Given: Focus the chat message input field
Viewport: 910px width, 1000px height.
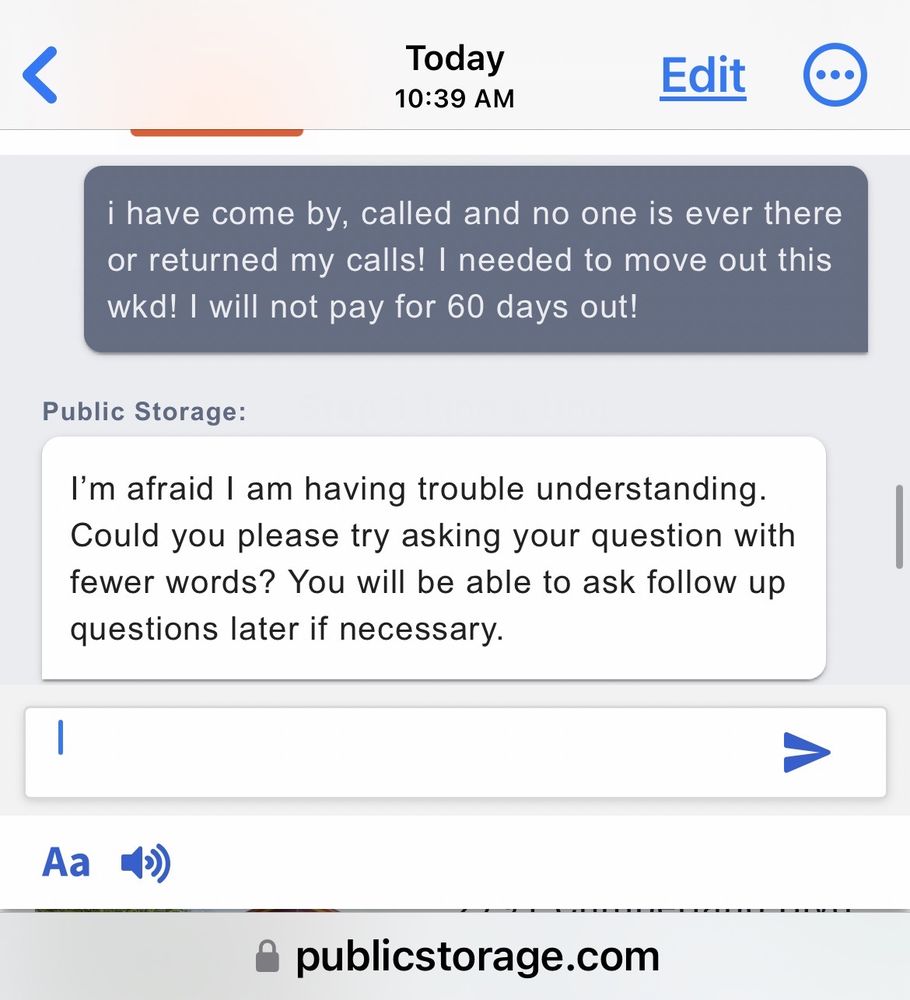Looking at the screenshot, I should (x=455, y=752).
